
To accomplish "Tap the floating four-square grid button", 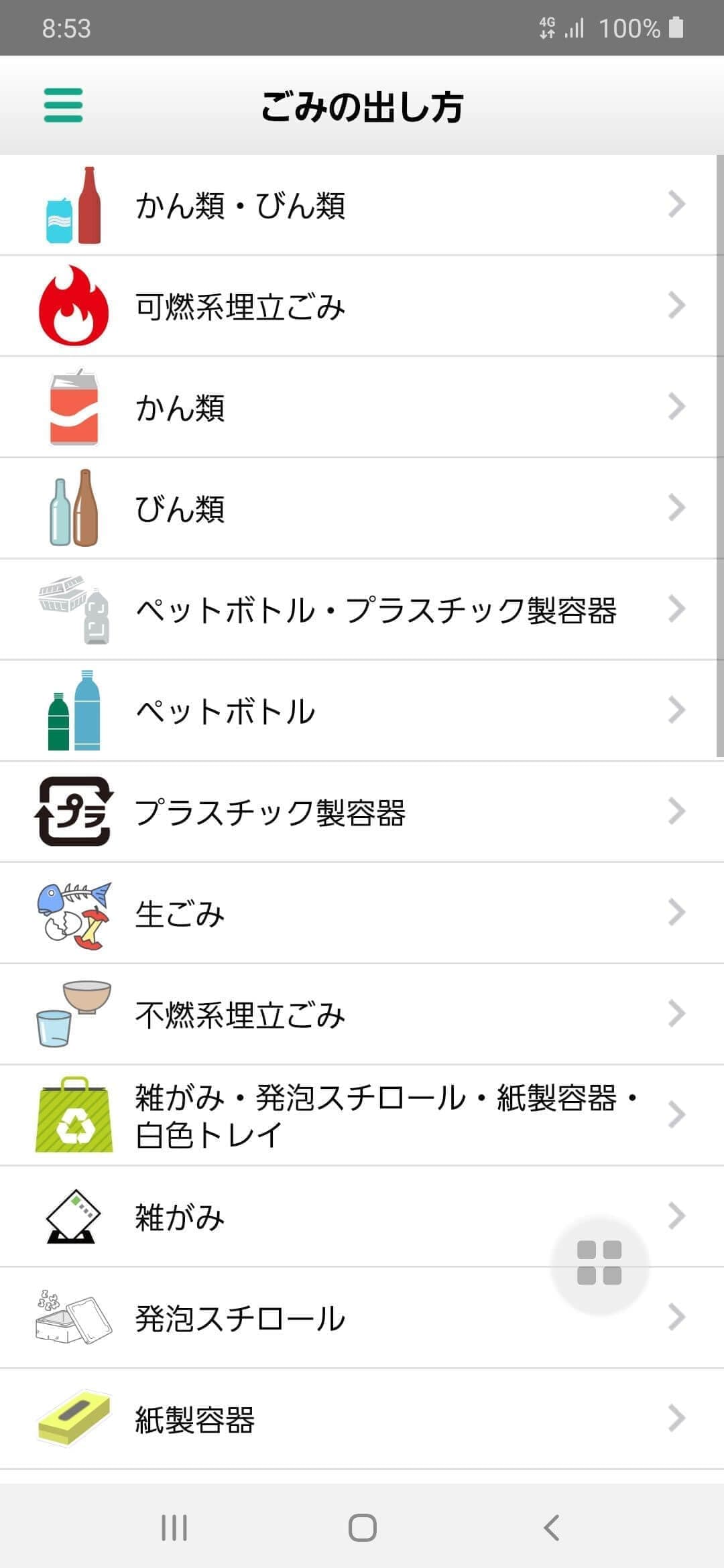I will coord(599,1263).
